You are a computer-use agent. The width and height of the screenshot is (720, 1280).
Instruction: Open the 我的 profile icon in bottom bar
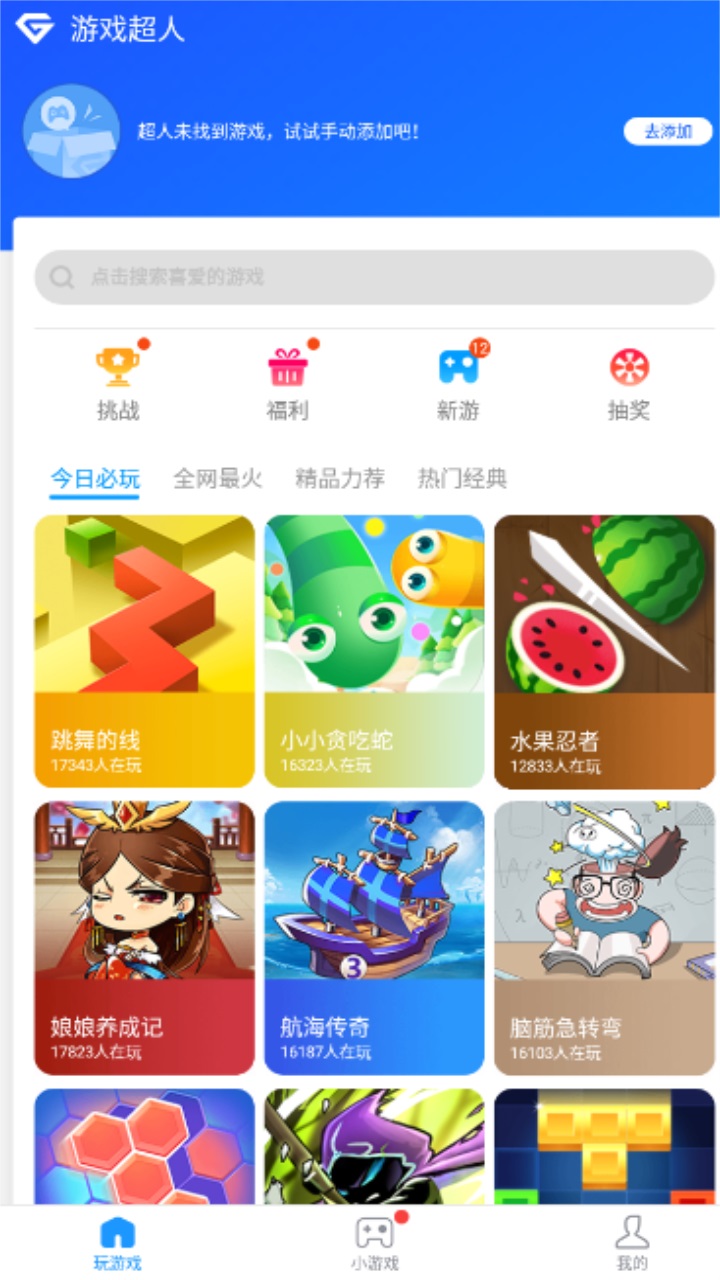coord(630,1232)
